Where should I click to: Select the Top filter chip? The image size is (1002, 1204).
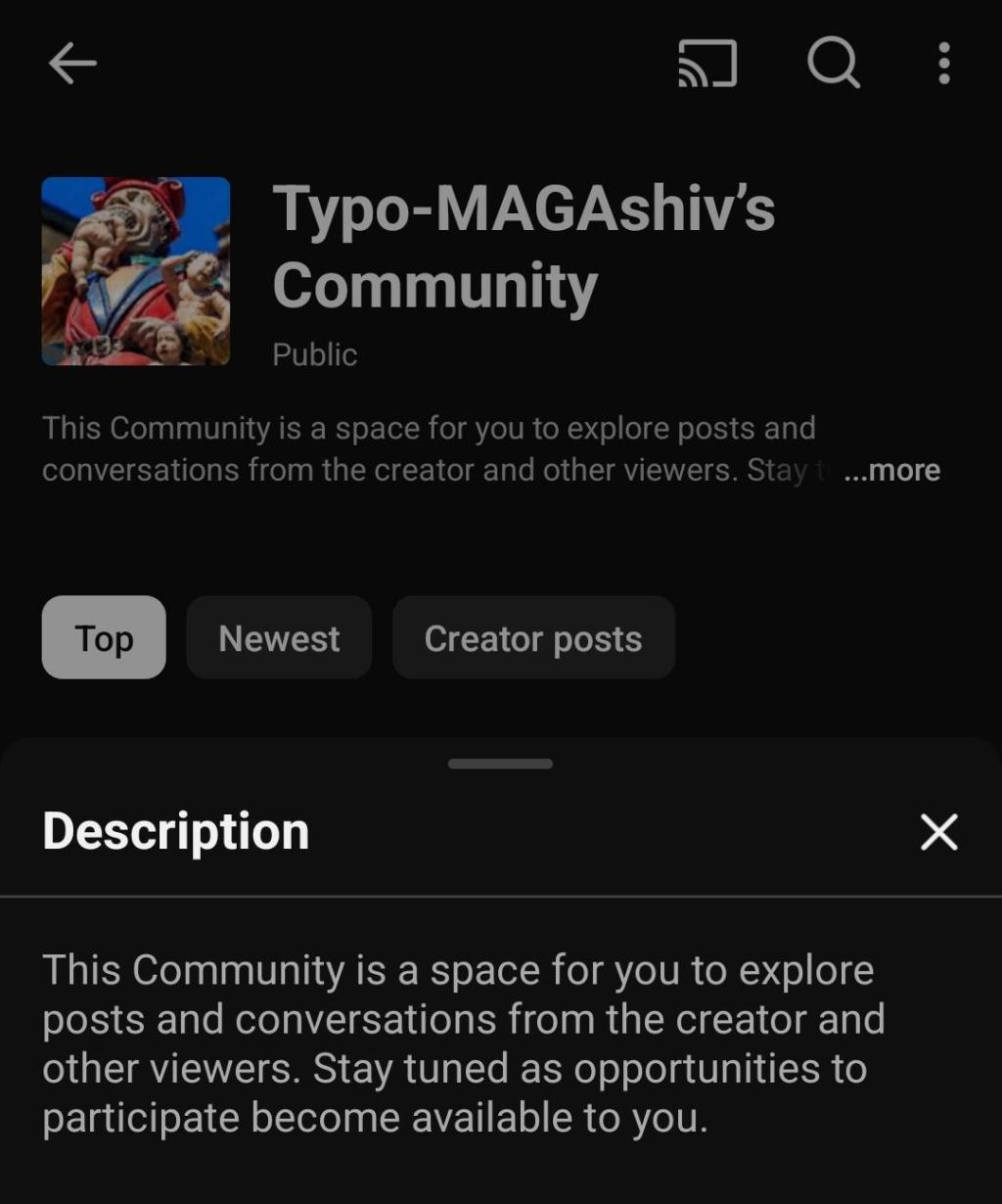coord(104,638)
